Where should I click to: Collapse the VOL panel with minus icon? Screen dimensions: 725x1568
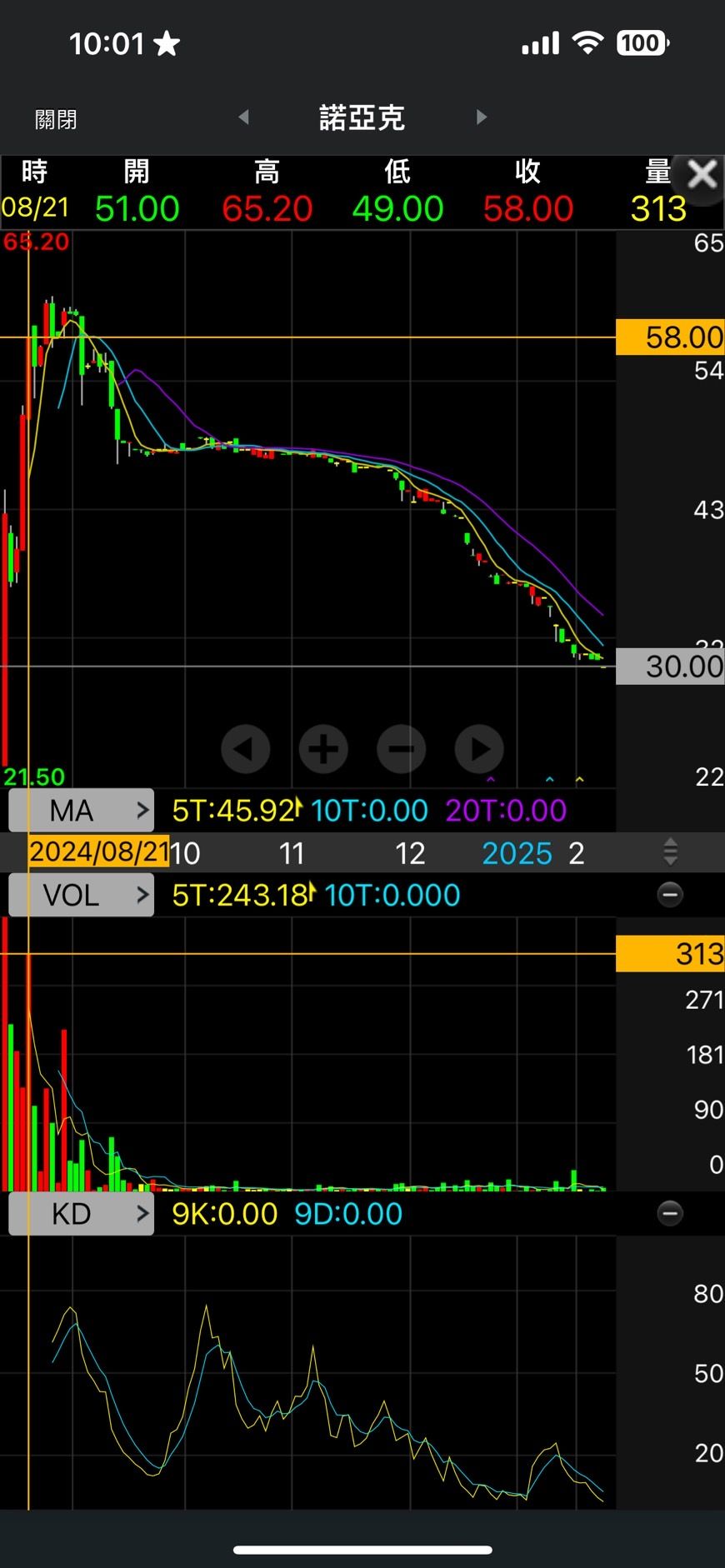pos(670,895)
